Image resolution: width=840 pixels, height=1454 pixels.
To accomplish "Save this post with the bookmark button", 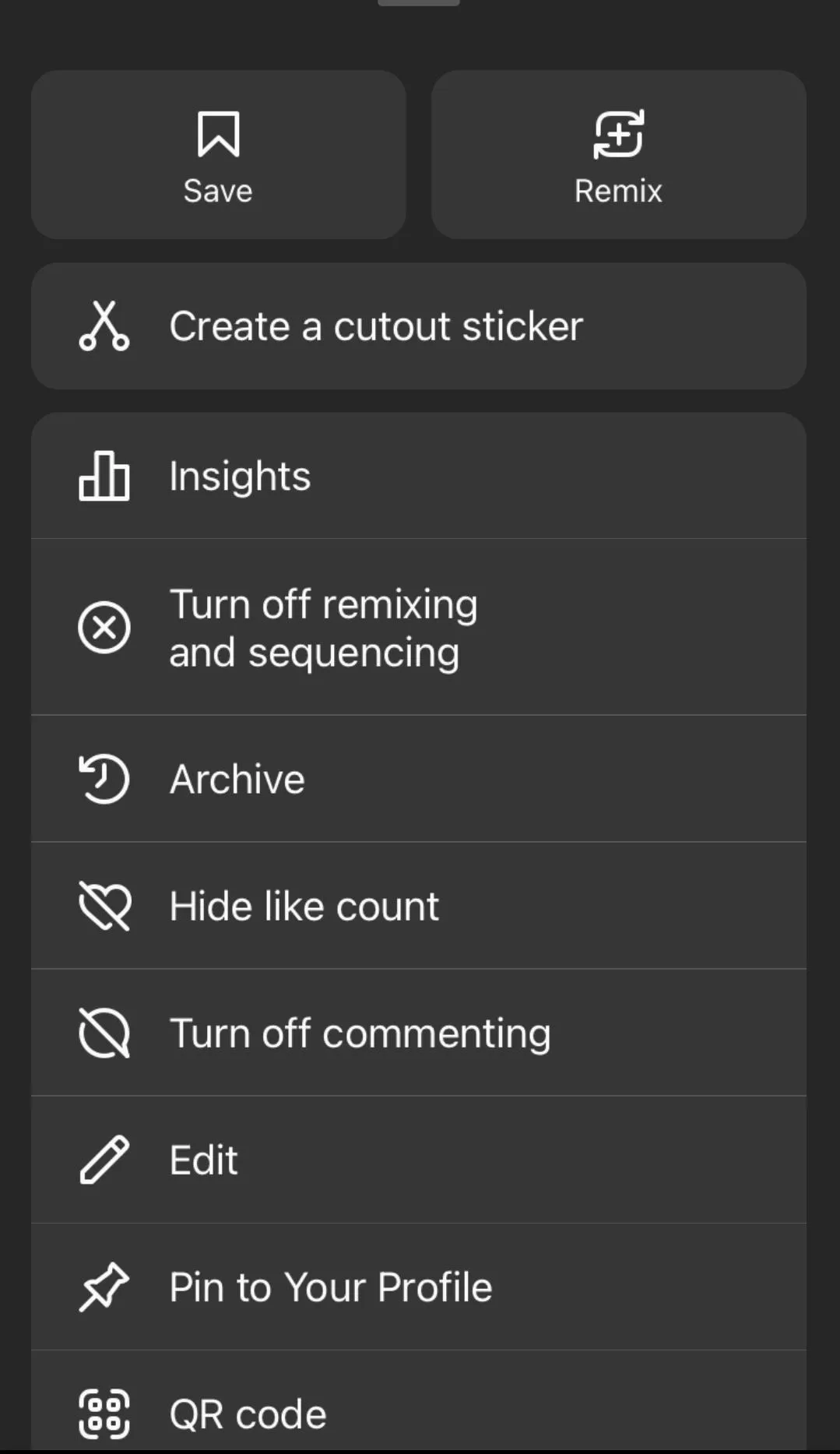I will click(218, 154).
